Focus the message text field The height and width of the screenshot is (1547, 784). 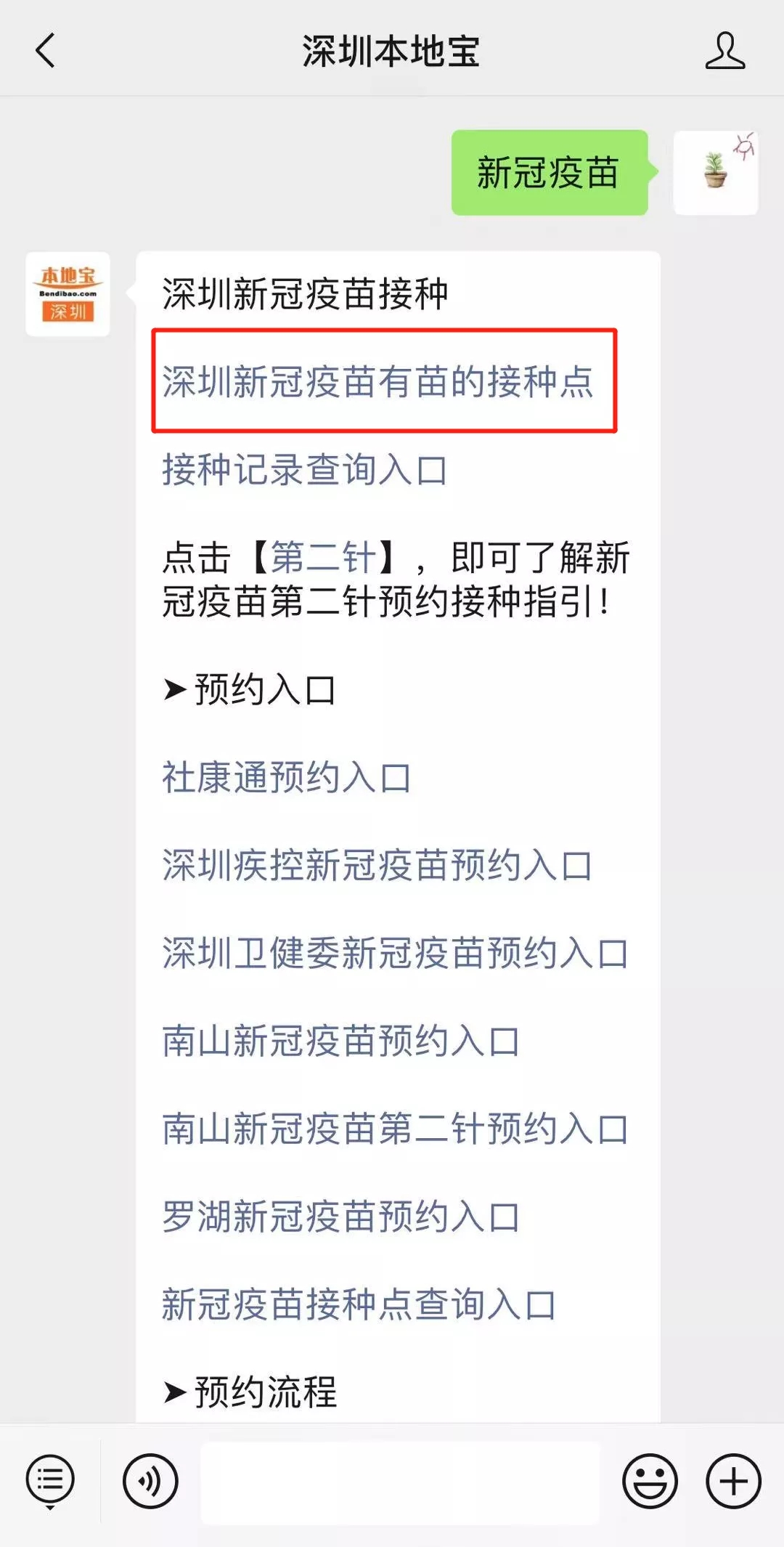point(400,1482)
